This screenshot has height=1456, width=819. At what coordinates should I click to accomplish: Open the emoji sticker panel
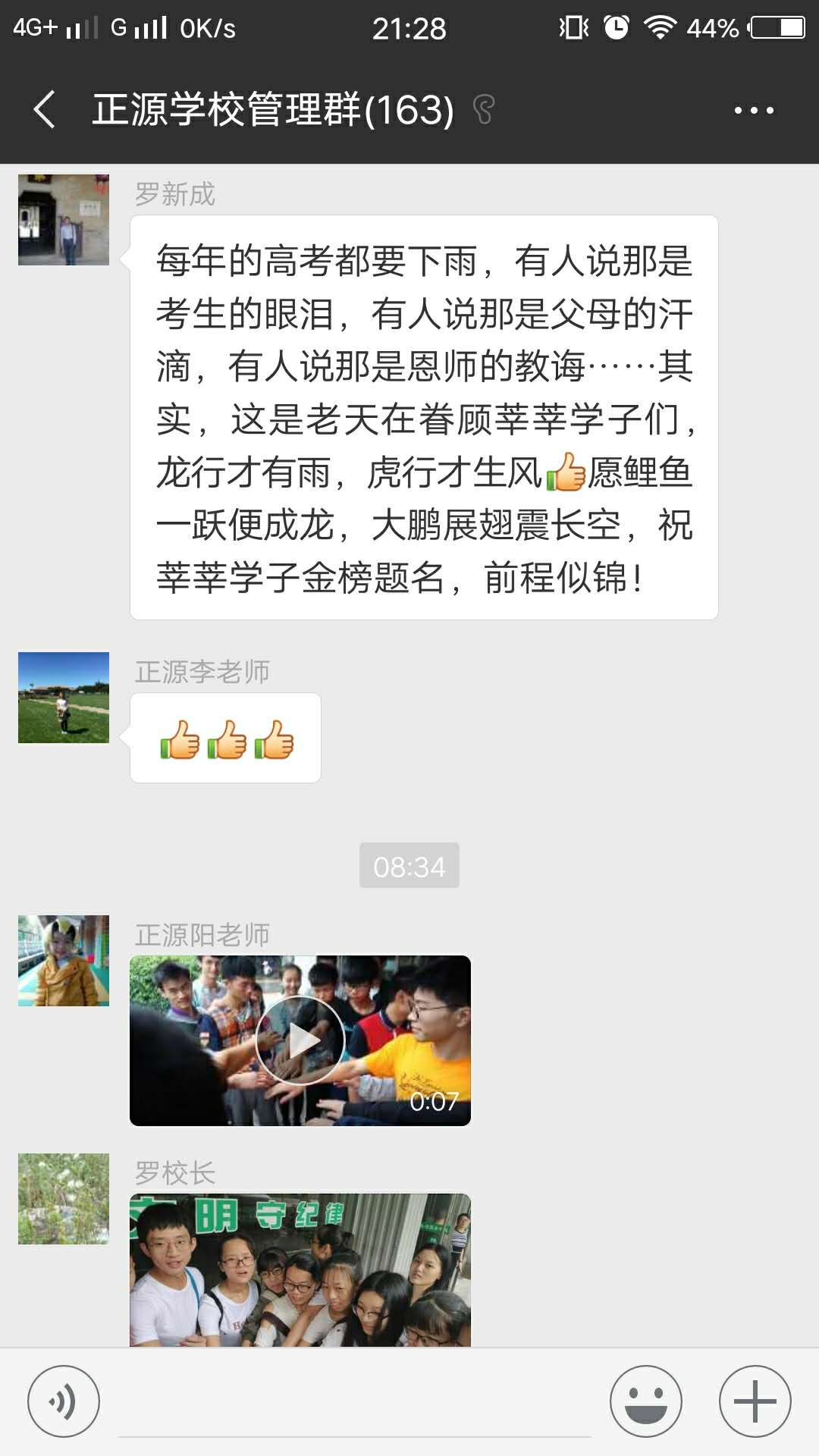point(646,1401)
